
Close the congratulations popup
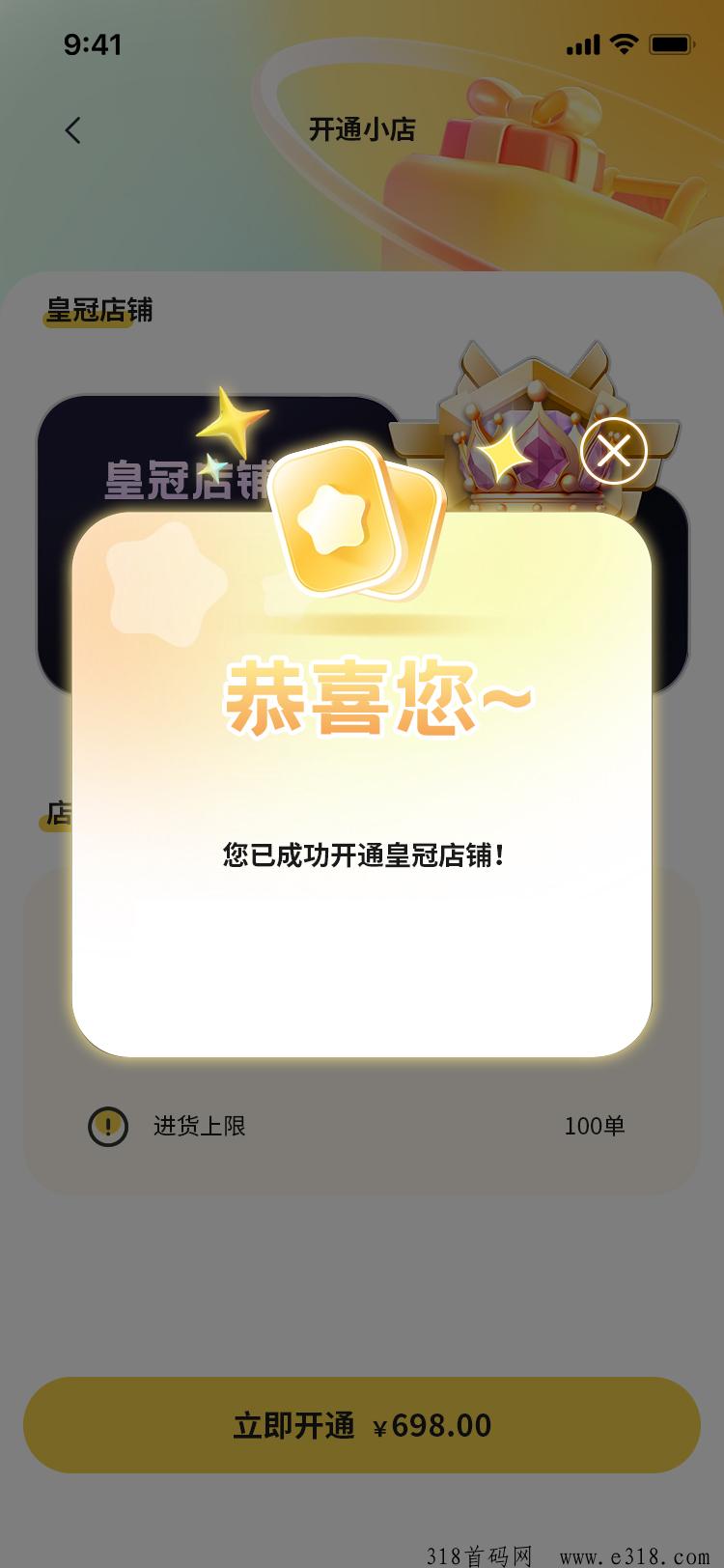[613, 450]
